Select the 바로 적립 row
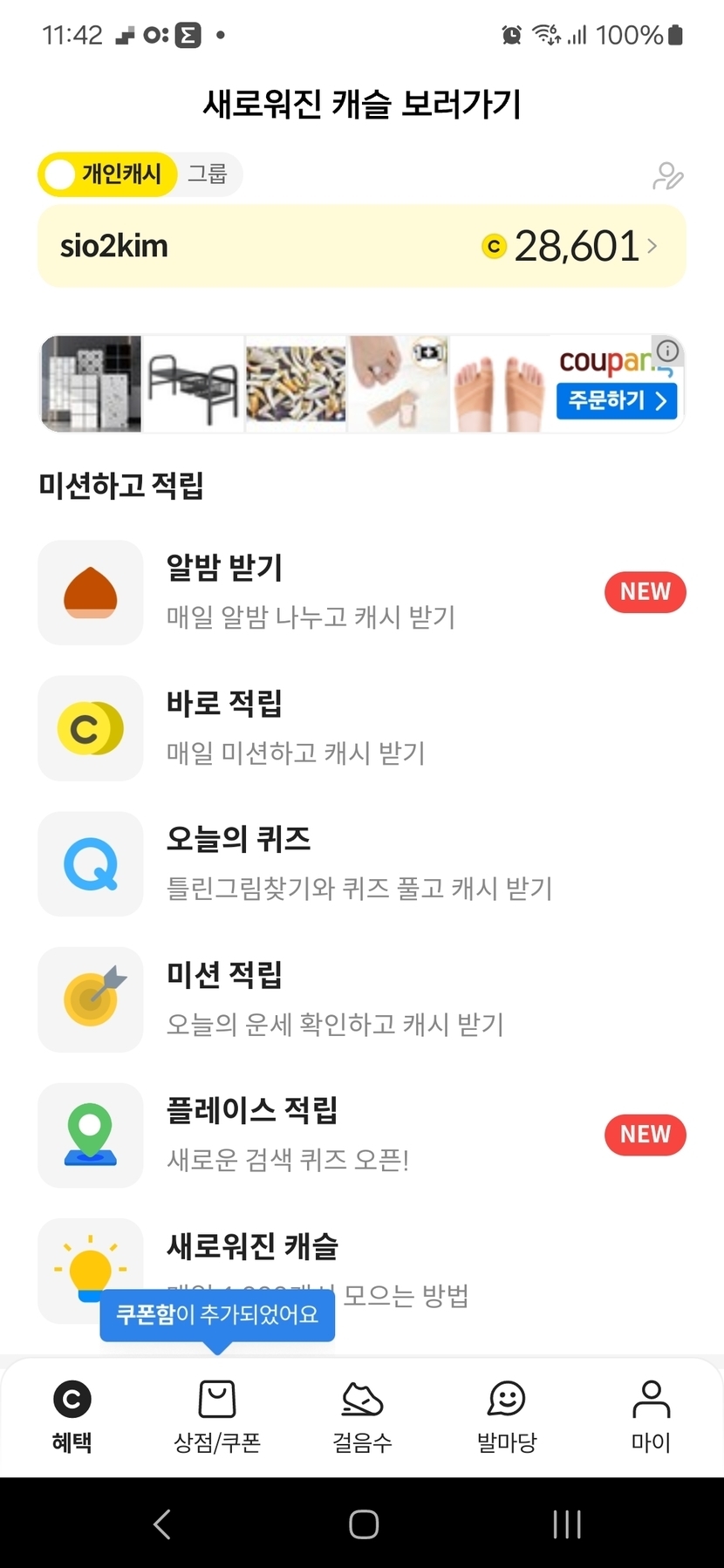This screenshot has height=1568, width=724. 361,728
